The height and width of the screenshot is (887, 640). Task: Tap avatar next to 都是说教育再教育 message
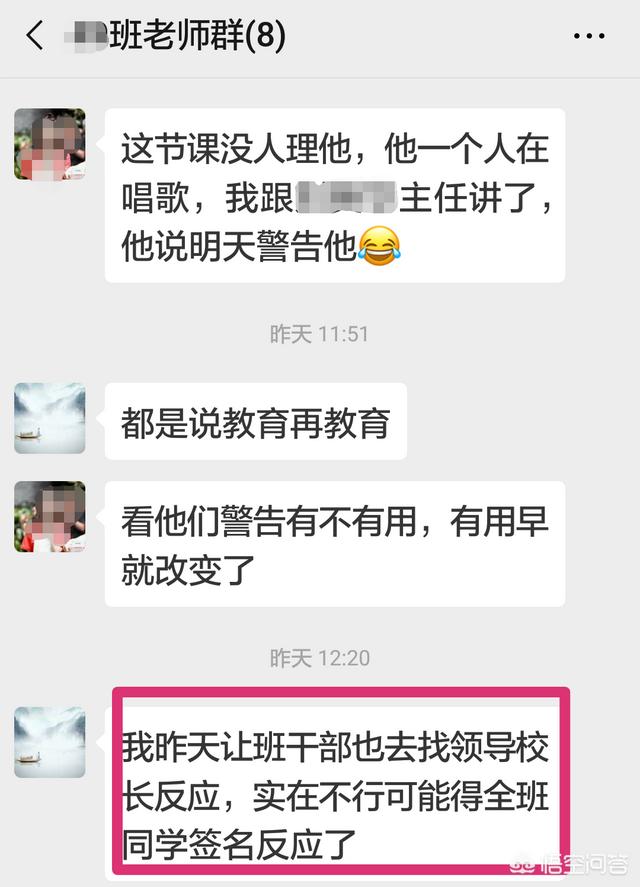point(50,417)
